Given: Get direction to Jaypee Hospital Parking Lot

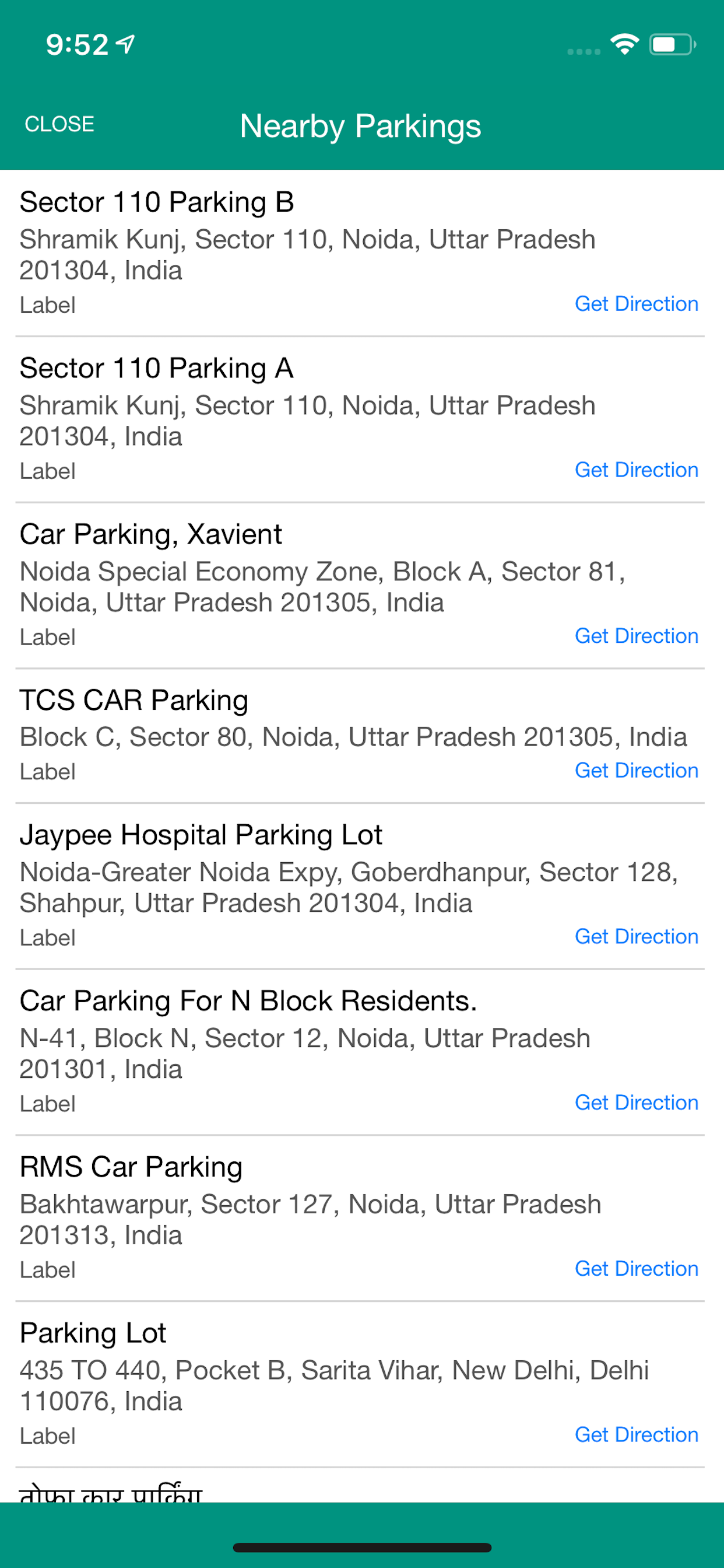Looking at the screenshot, I should pyautogui.click(x=637, y=936).
